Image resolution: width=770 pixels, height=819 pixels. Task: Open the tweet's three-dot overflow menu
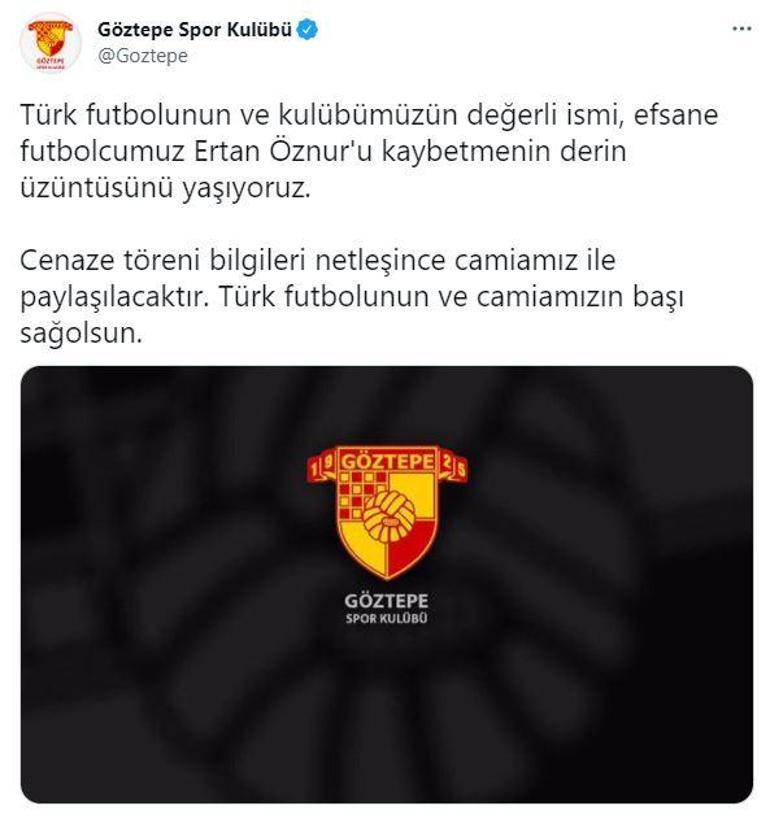[741, 29]
